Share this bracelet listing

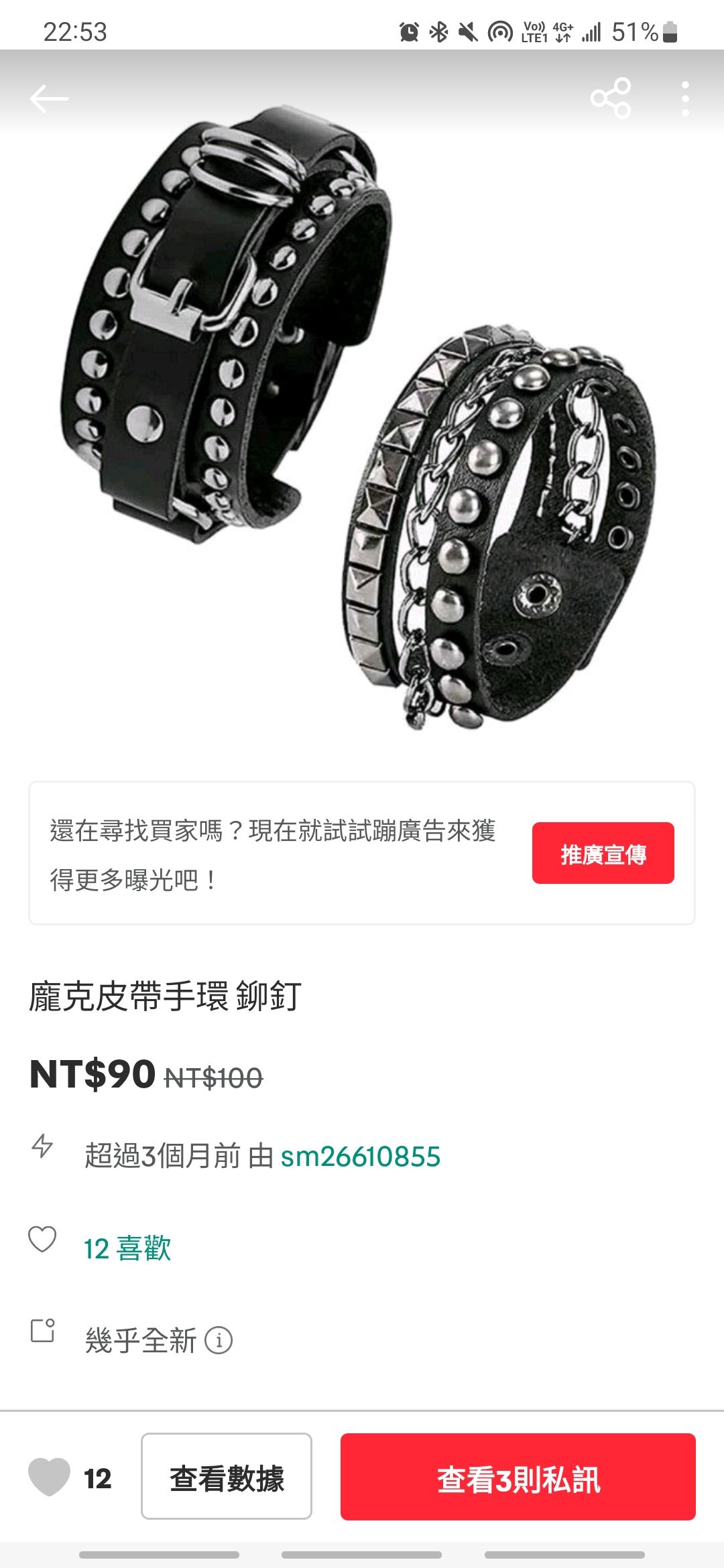pos(611,99)
